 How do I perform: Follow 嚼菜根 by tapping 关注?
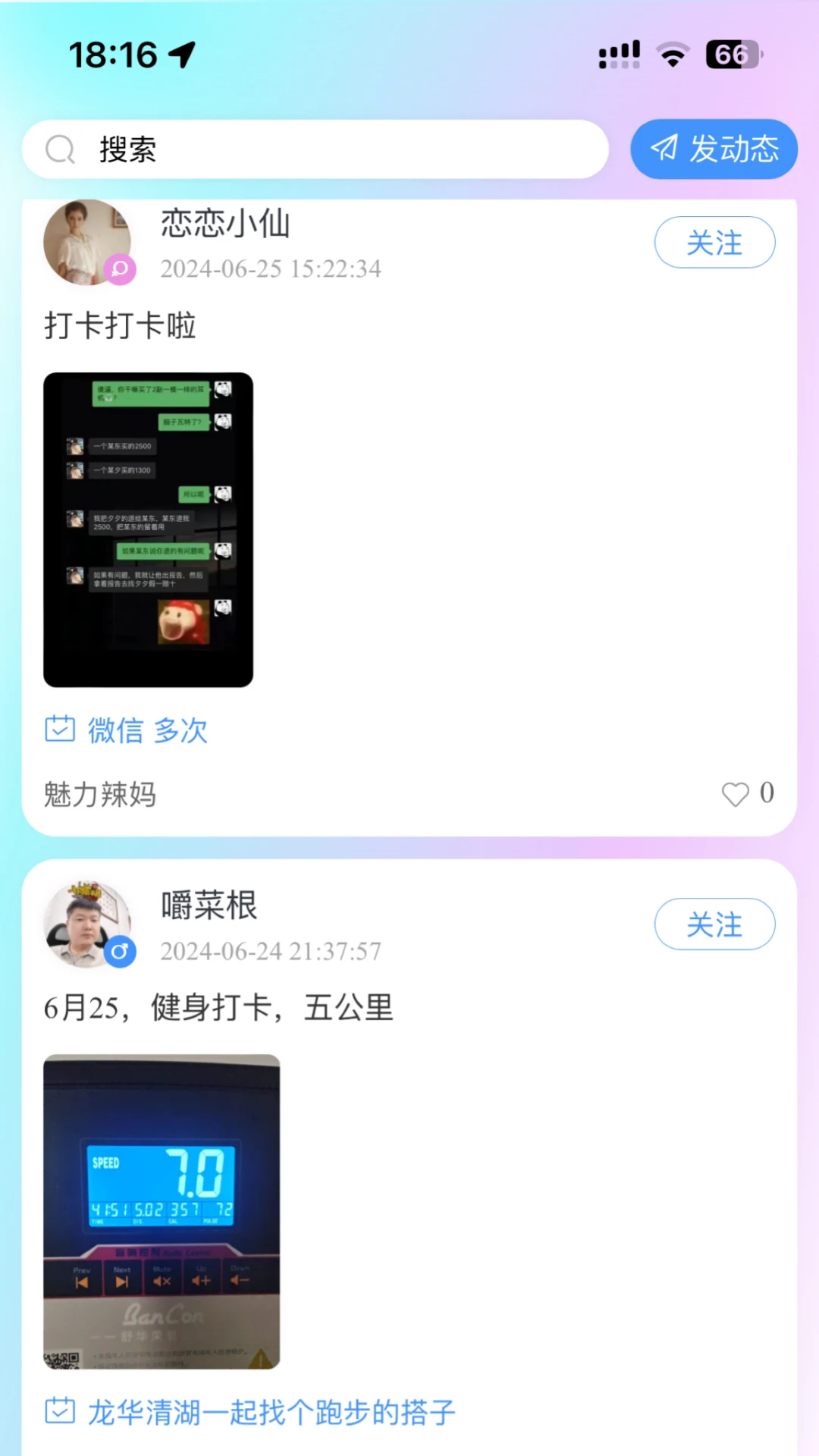click(714, 924)
